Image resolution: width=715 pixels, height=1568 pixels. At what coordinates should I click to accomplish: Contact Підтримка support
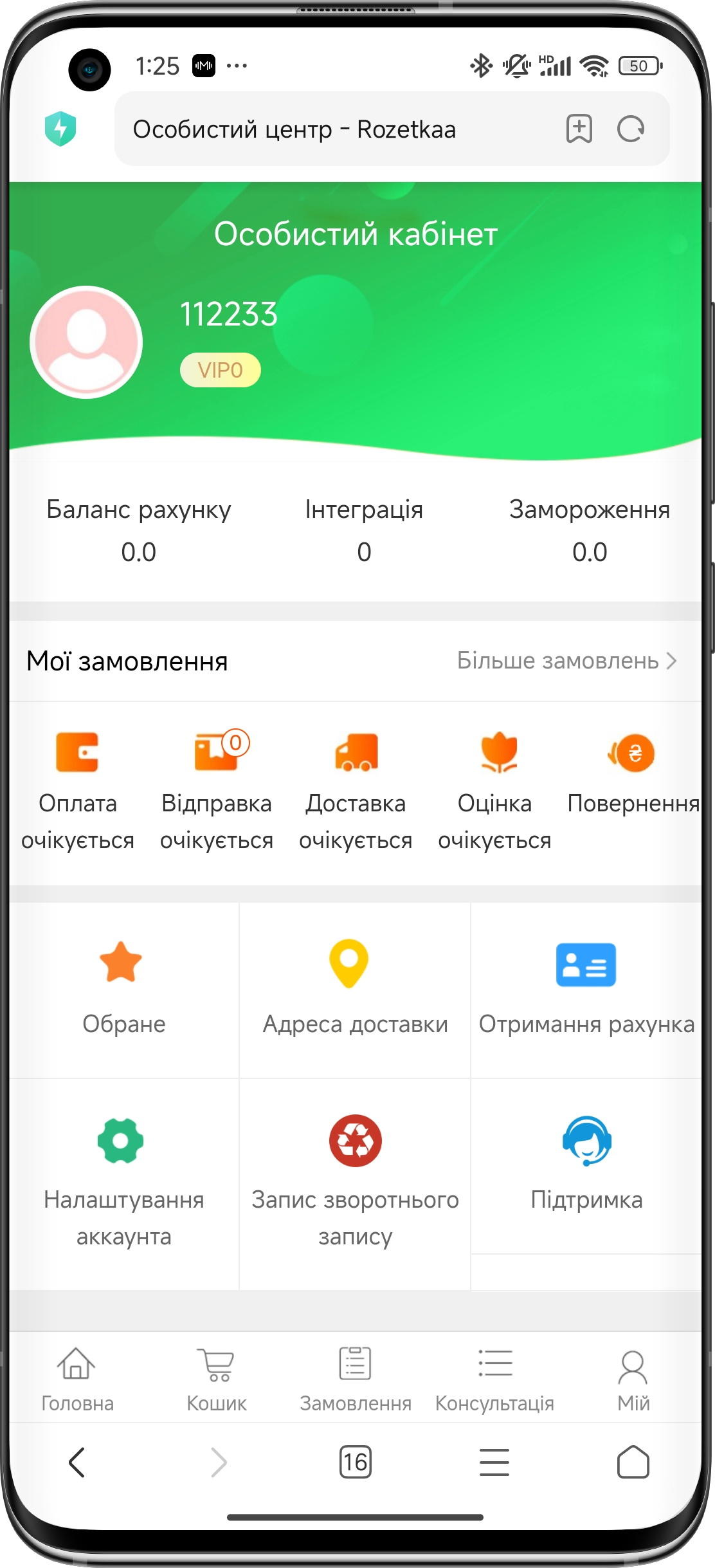click(x=586, y=1165)
